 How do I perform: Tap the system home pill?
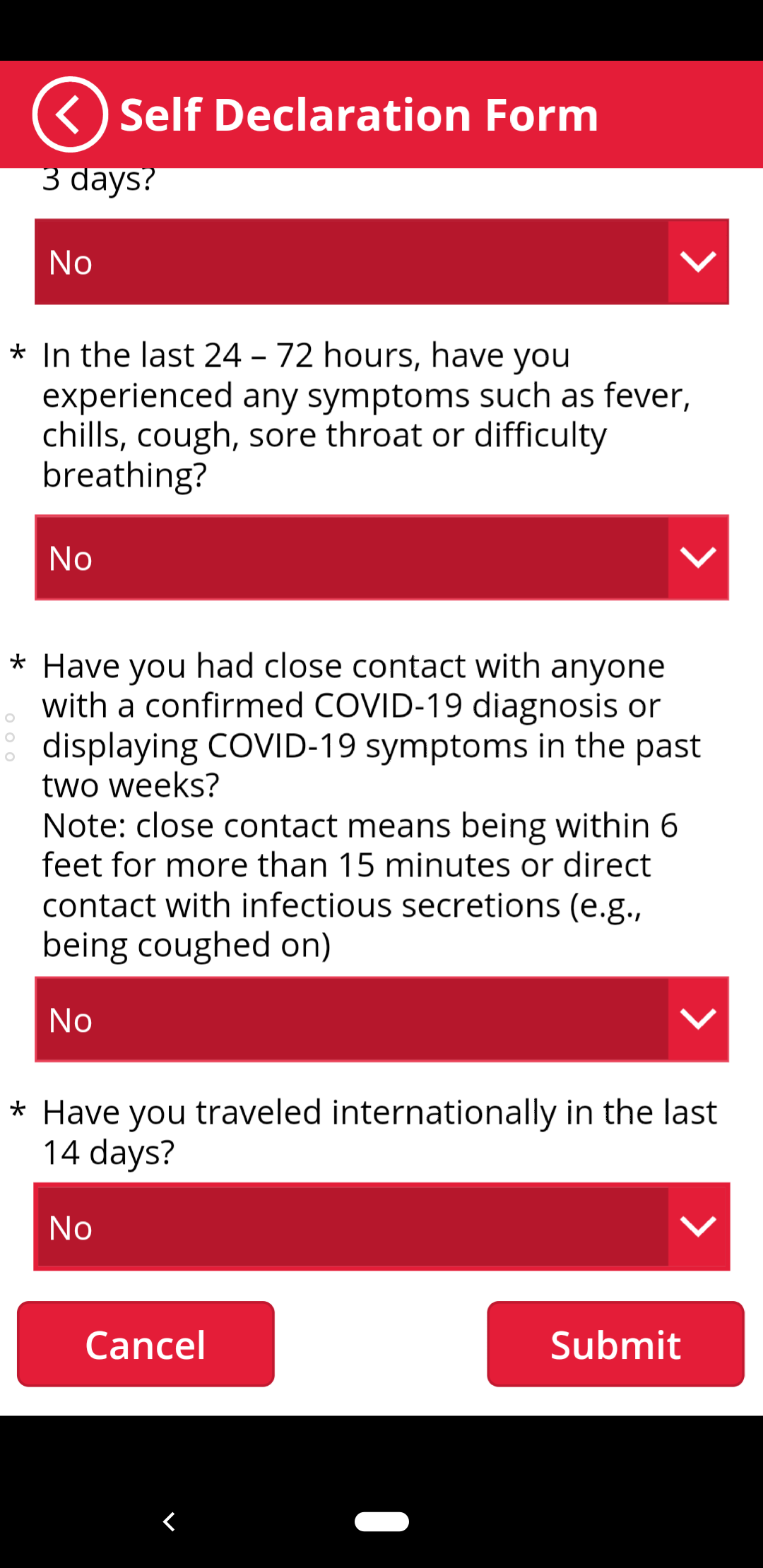[x=381, y=1521]
